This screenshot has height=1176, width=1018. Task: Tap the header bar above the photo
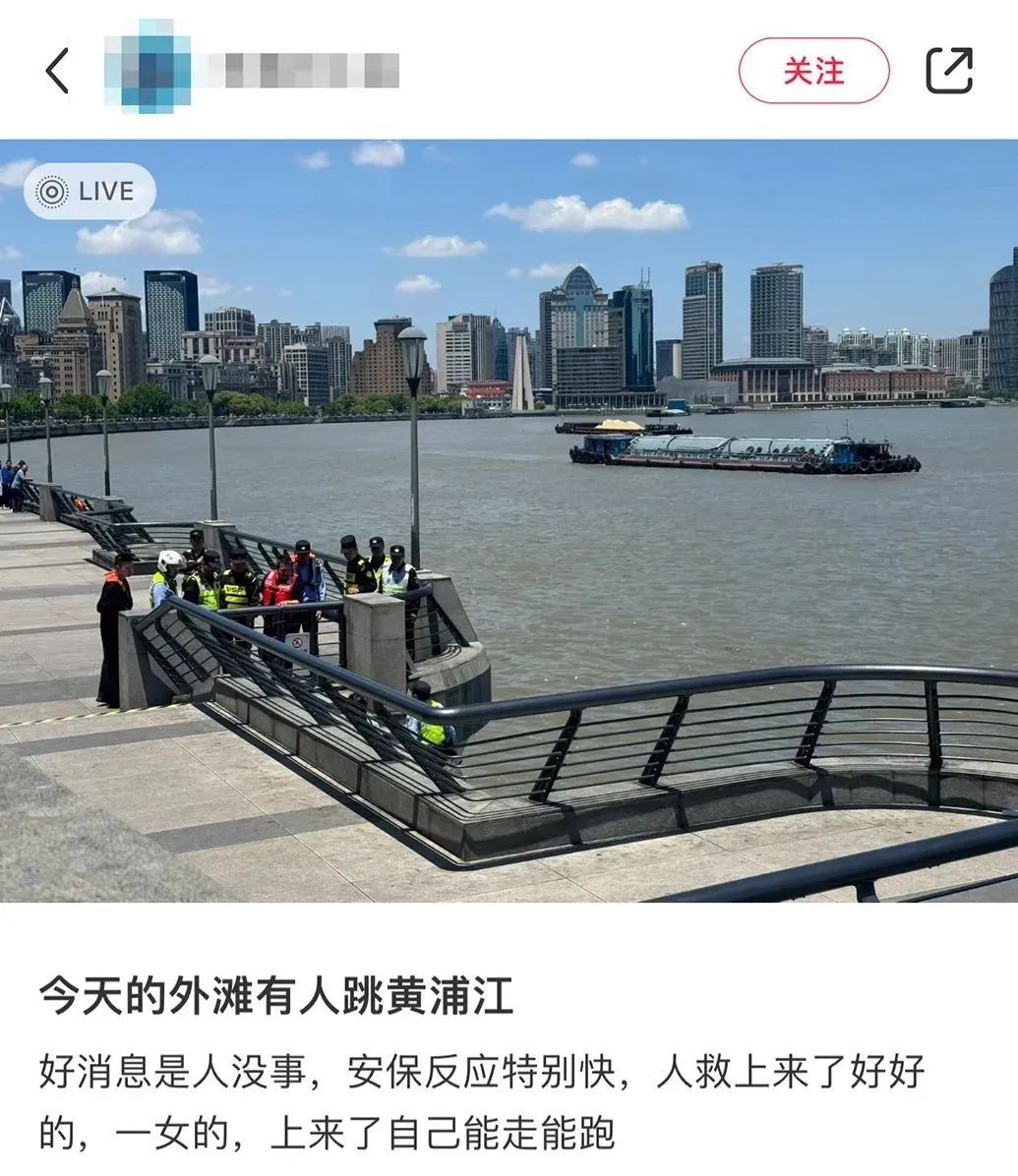click(509, 71)
